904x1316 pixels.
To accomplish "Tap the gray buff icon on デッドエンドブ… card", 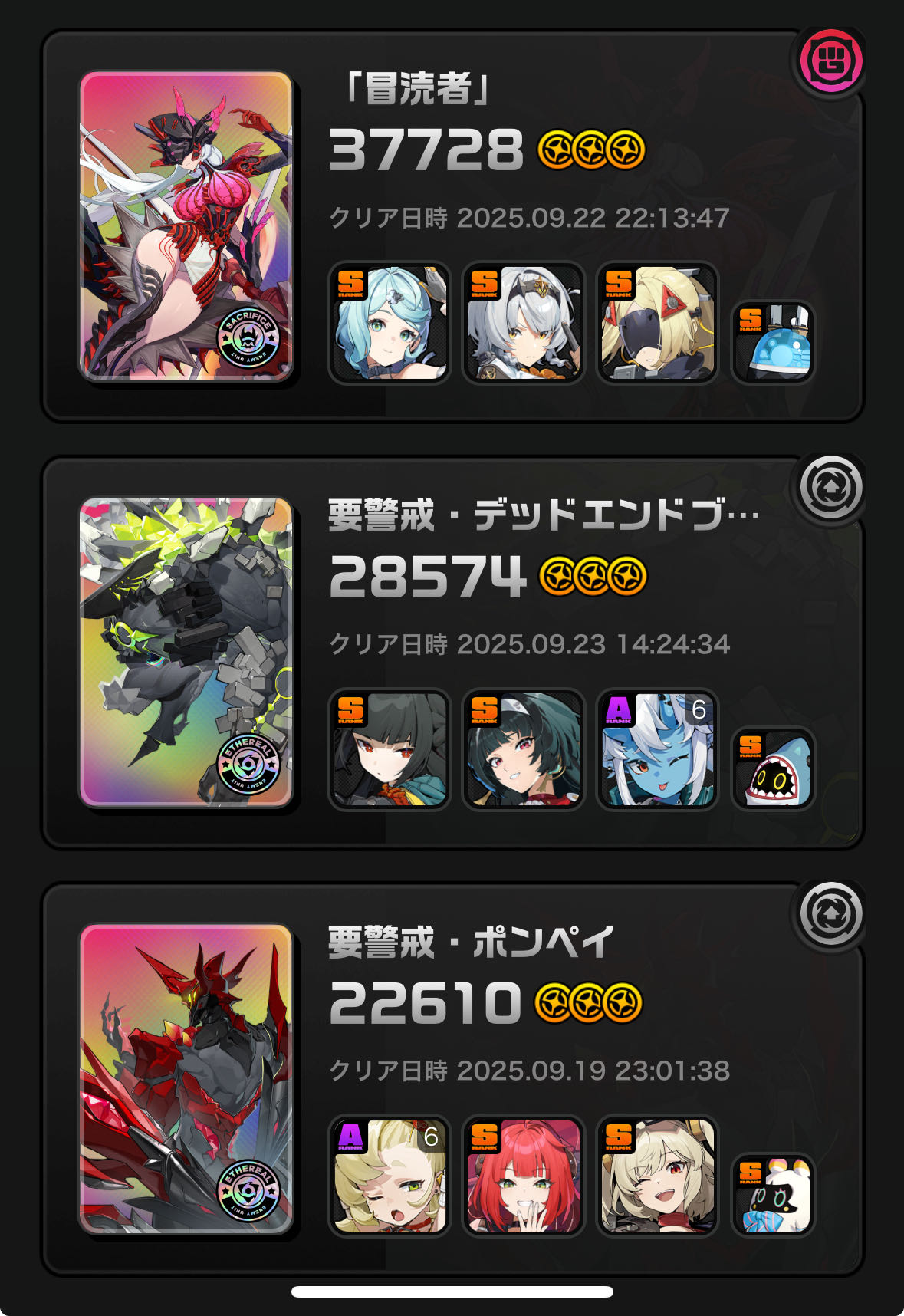I will click(831, 488).
